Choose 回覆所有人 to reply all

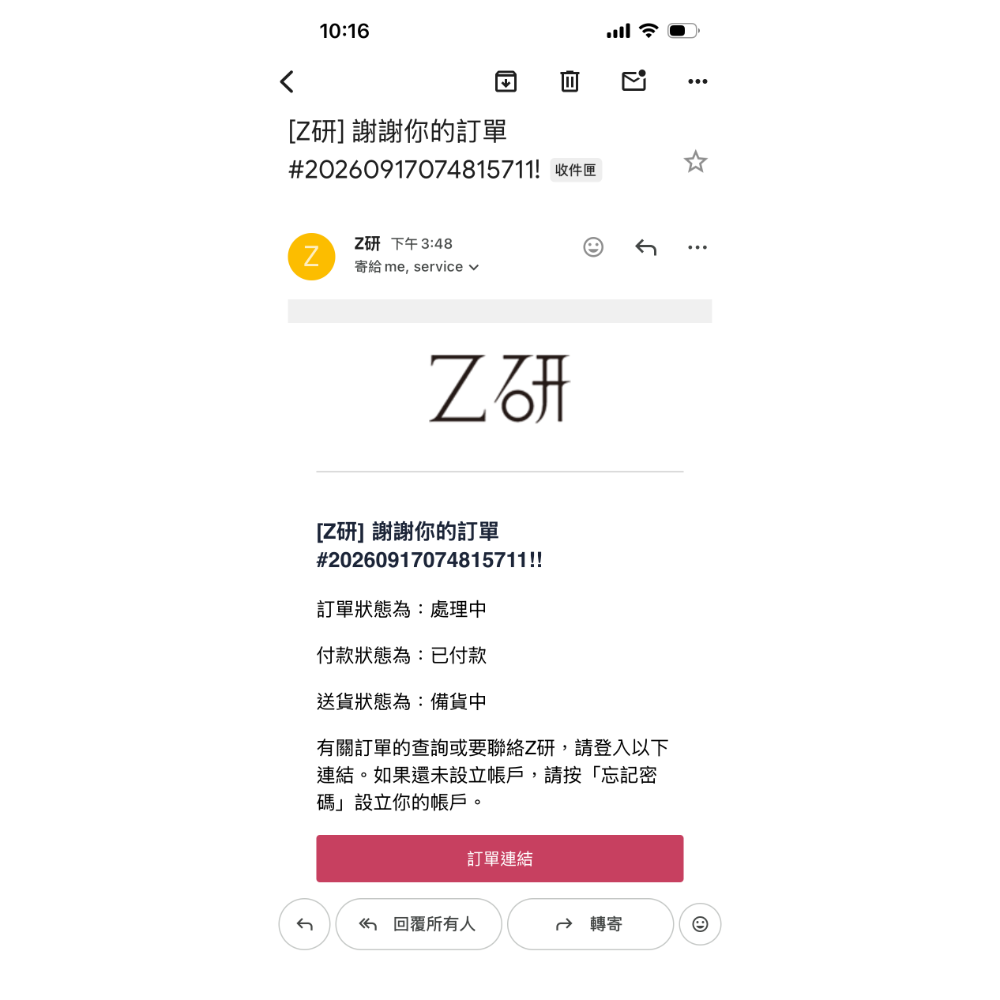(418, 924)
